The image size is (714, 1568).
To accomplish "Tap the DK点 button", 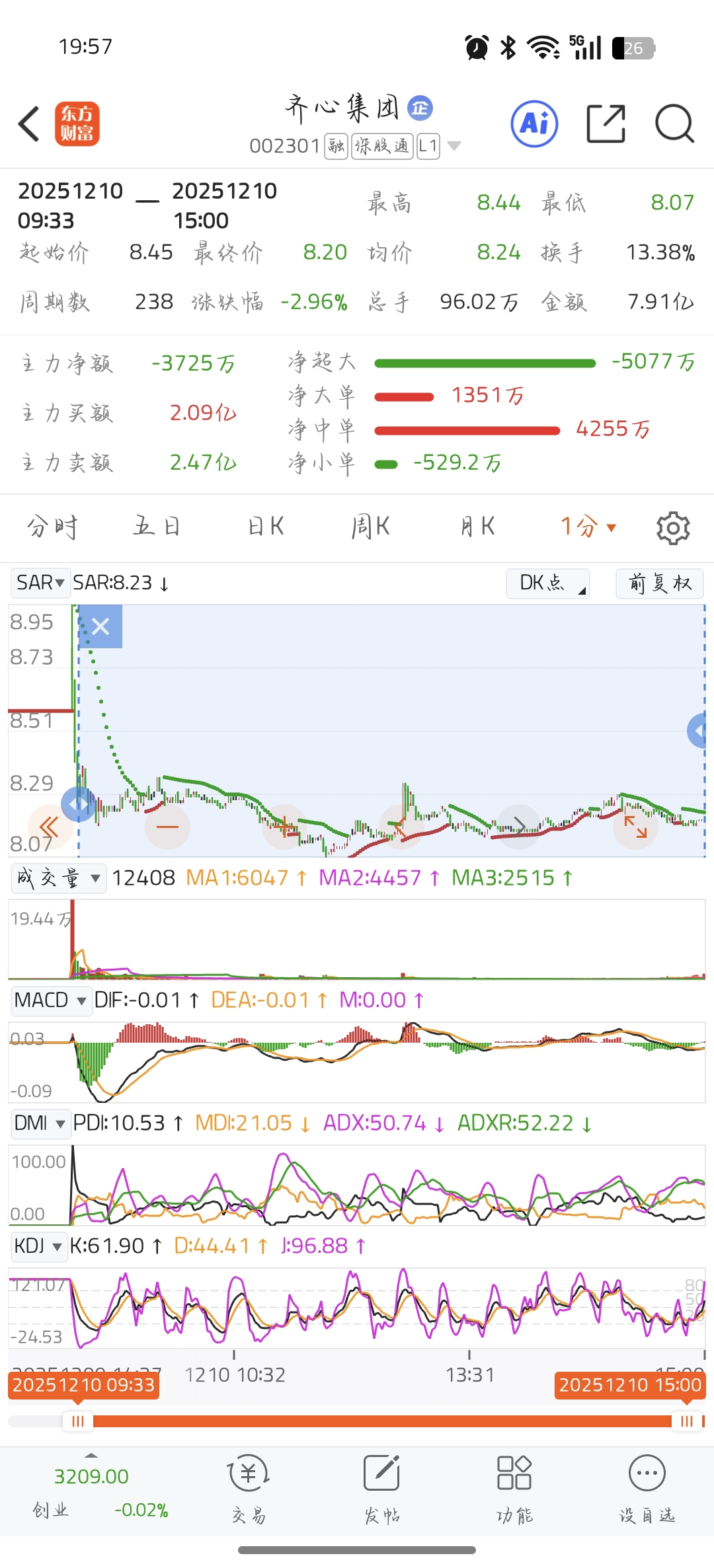I will pos(547,583).
